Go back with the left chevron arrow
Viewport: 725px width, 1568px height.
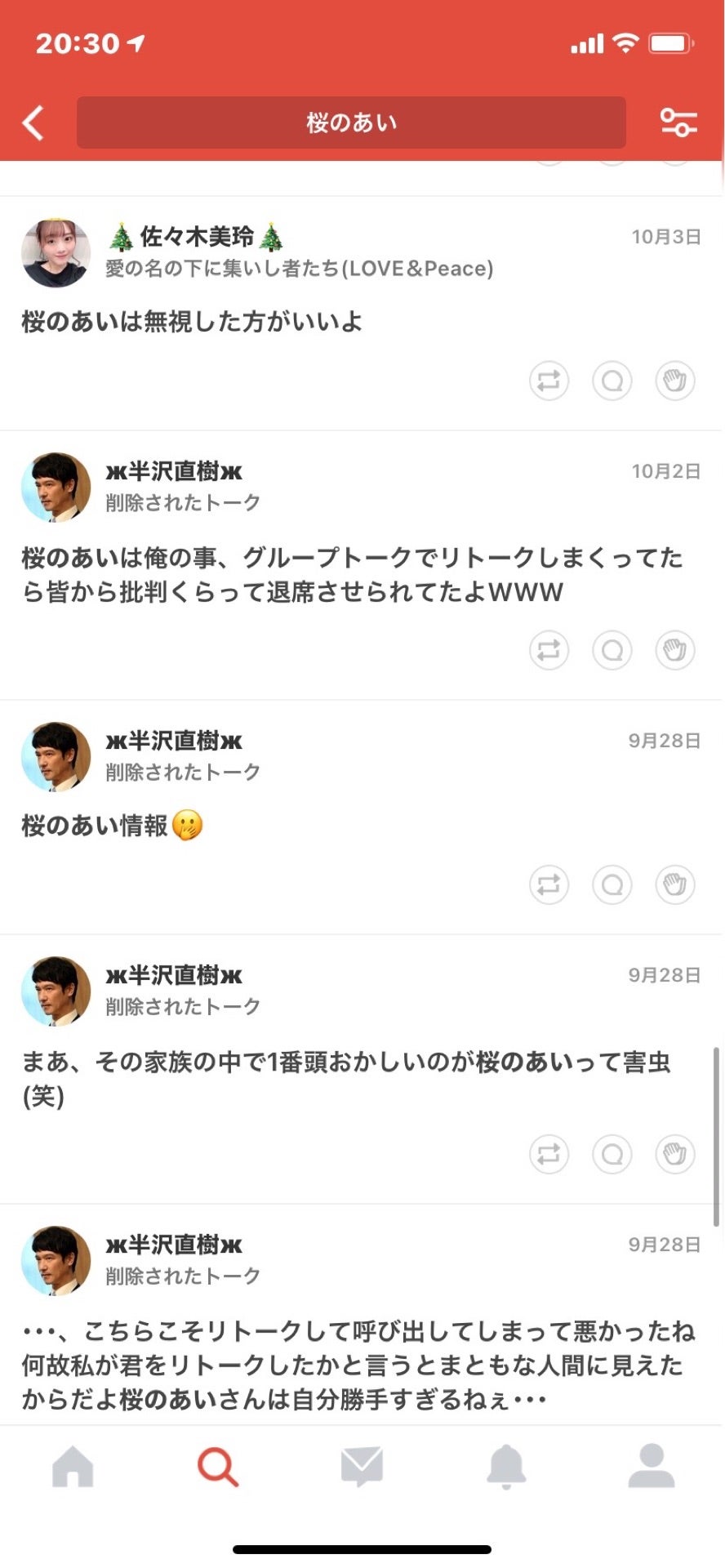[x=31, y=122]
